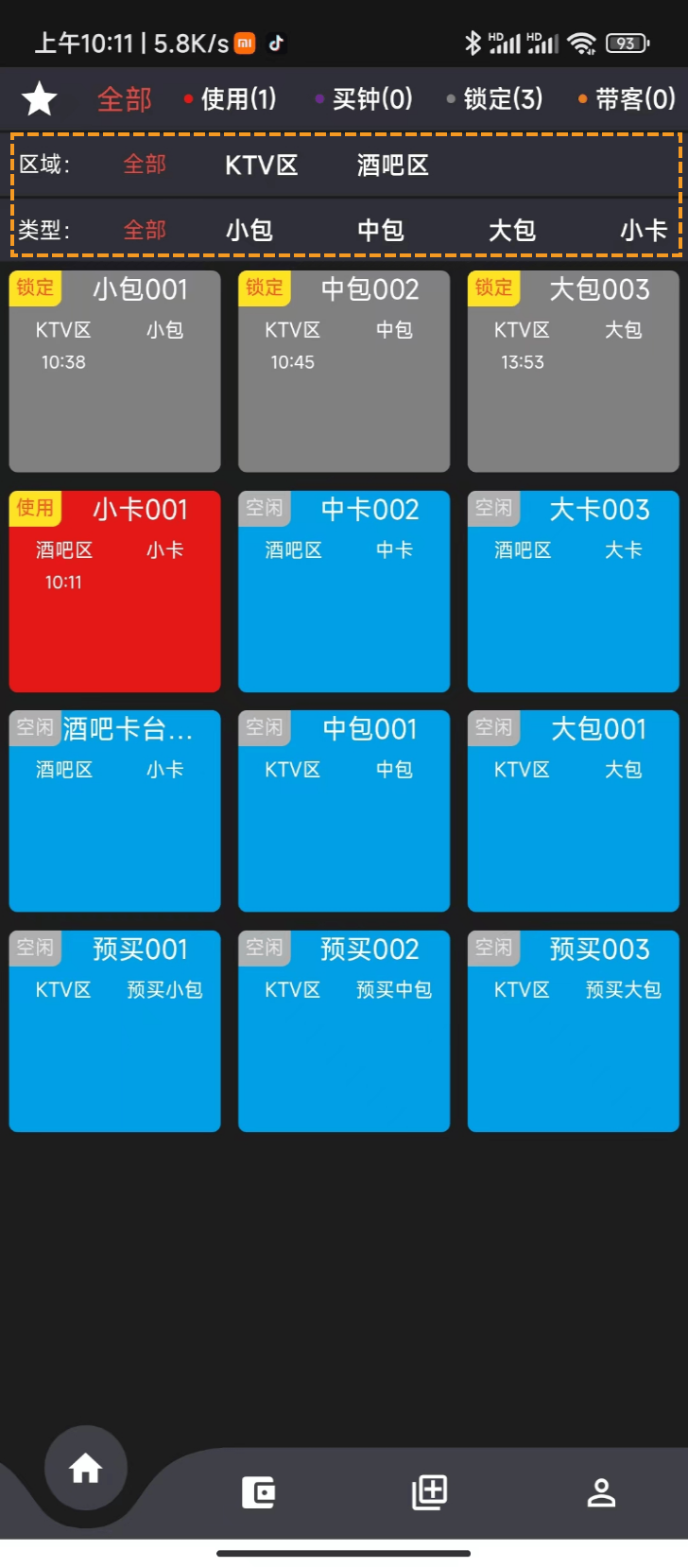Screen dimensions: 688x1568
Task: Open idle room 预买002
Action: pyautogui.click(x=344, y=1031)
